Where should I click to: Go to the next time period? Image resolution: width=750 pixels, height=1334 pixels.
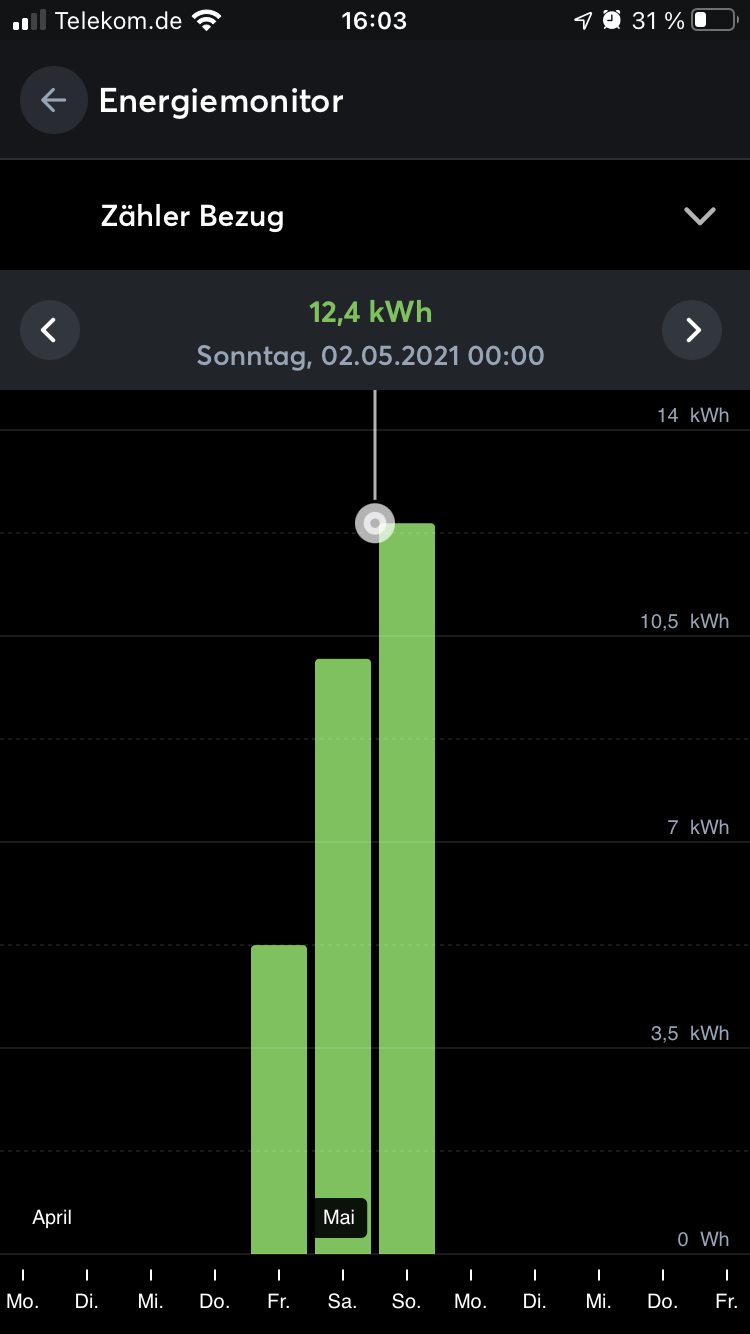[692, 330]
